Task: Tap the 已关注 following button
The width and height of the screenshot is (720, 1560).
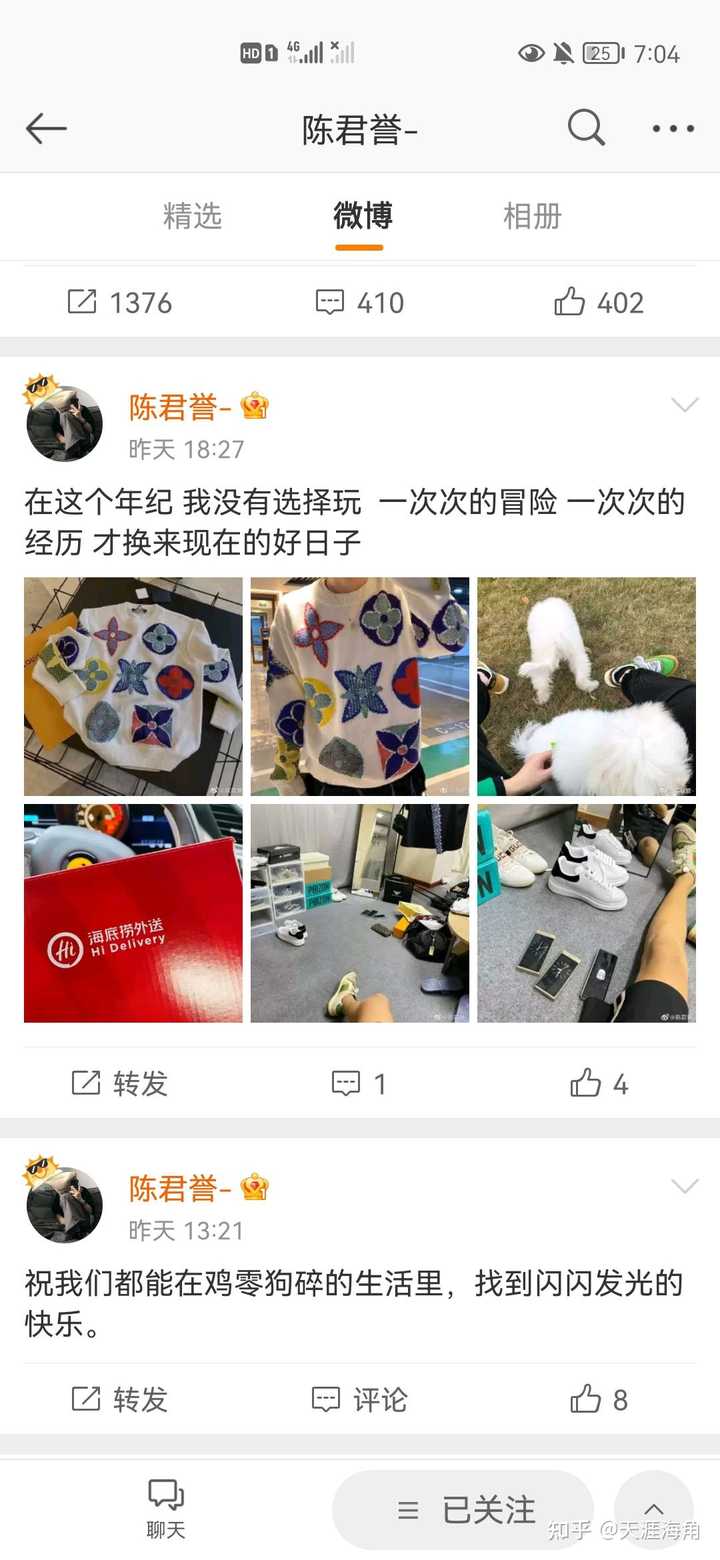Action: [x=466, y=1510]
